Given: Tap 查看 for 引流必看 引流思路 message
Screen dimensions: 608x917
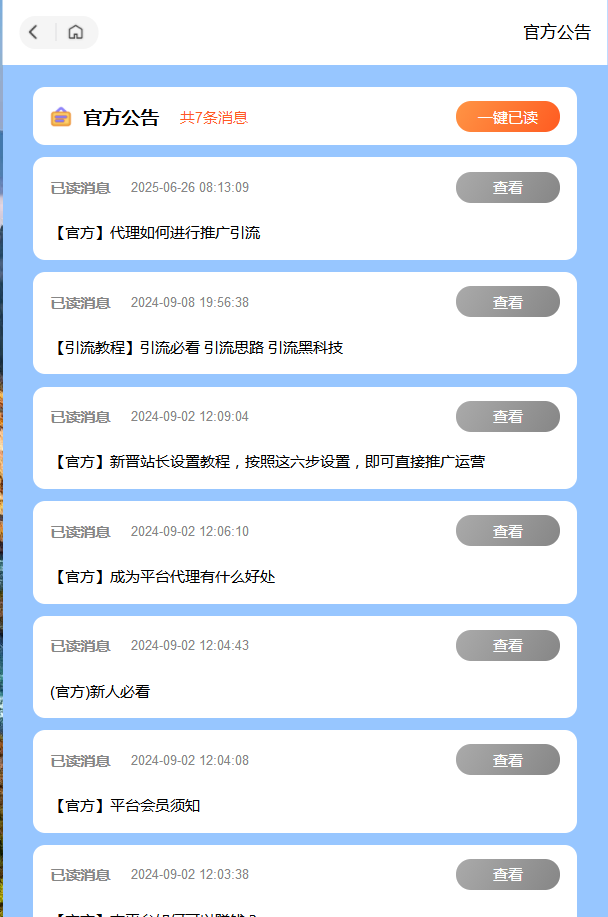Looking at the screenshot, I should coord(507,302).
